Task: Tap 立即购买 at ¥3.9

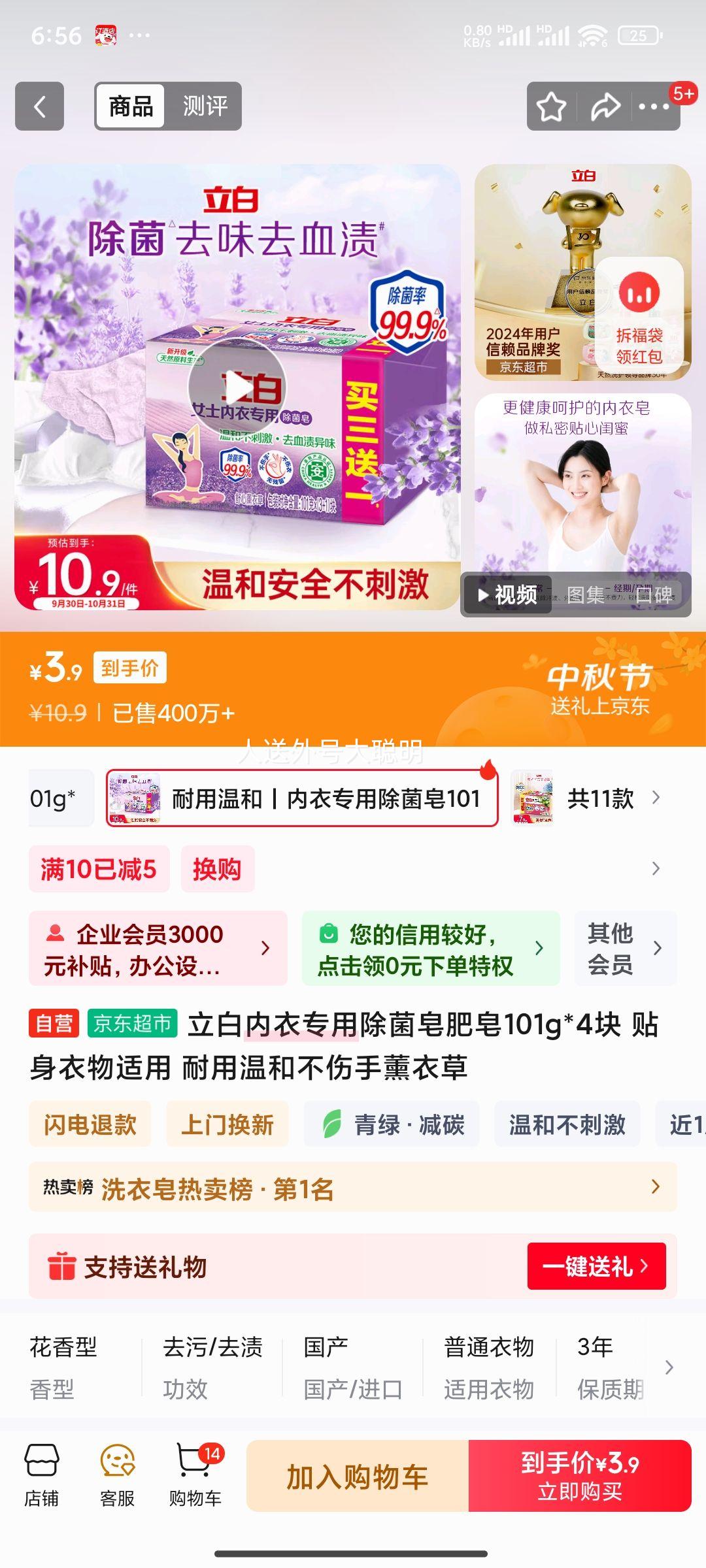Action: [580, 1476]
